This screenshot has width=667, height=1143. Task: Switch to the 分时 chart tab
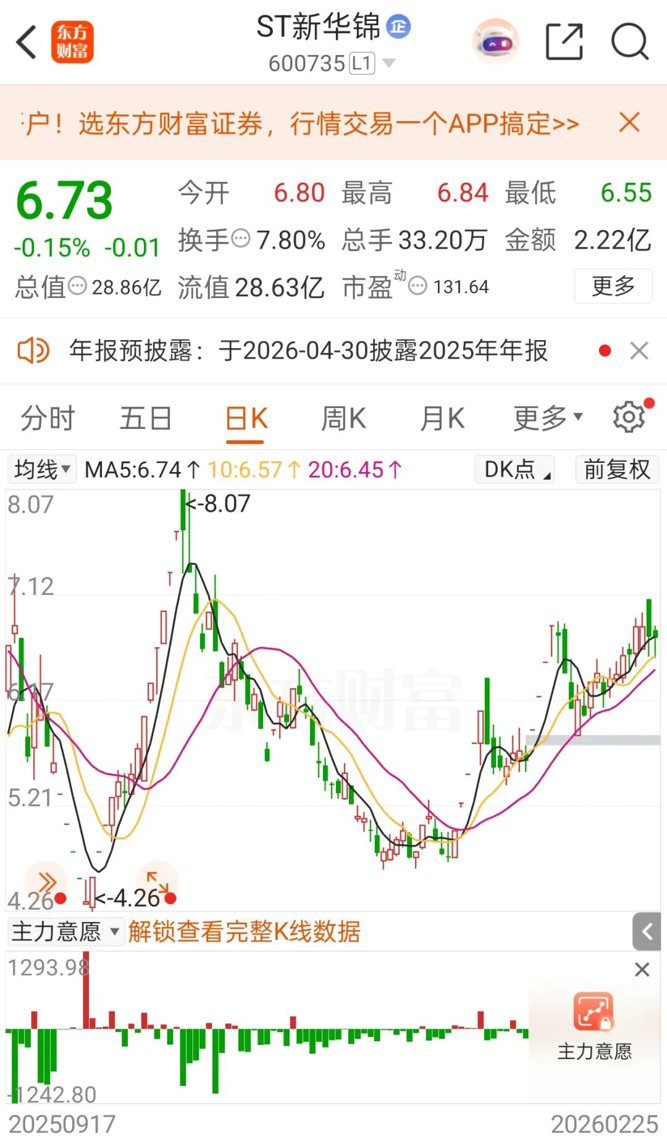48,418
